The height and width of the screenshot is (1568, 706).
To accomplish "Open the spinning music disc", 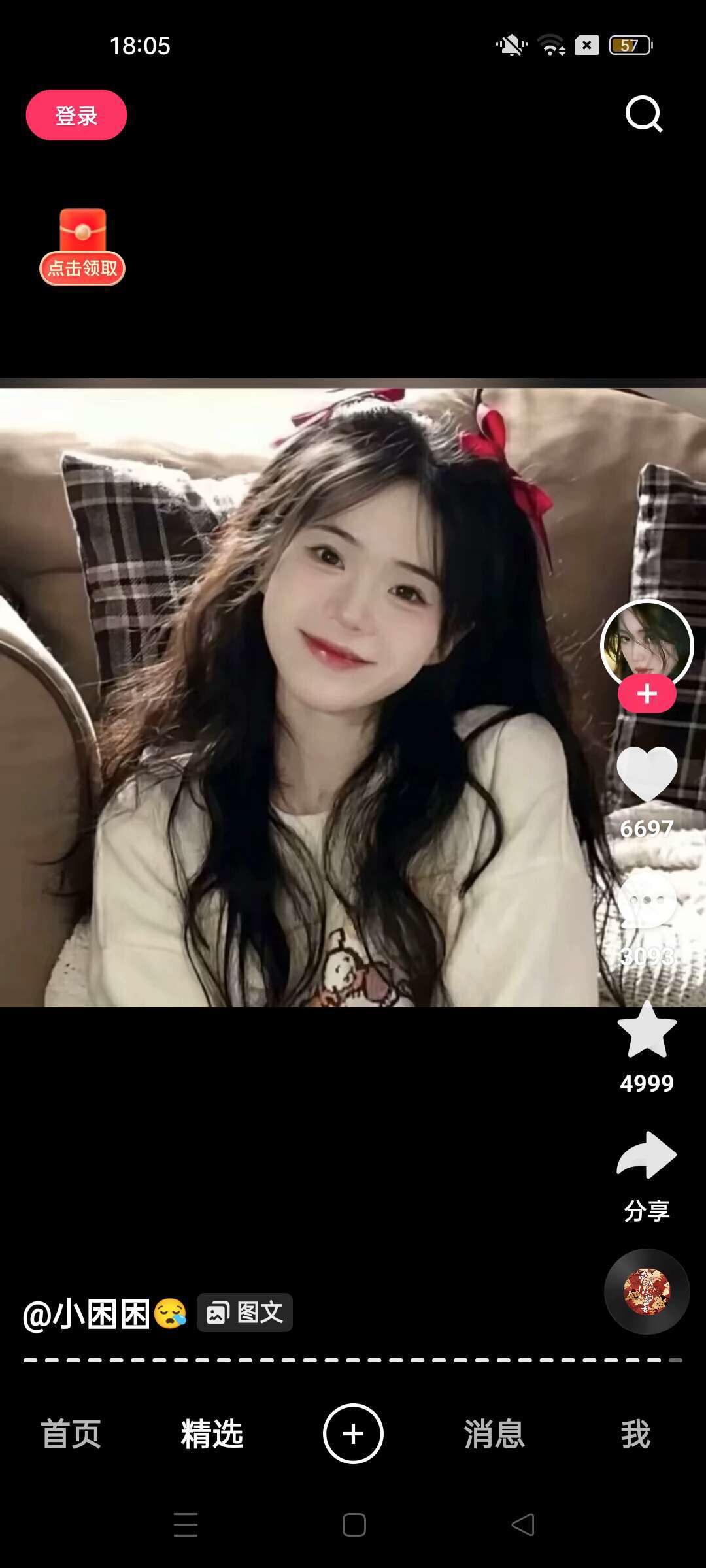I will [x=647, y=1292].
